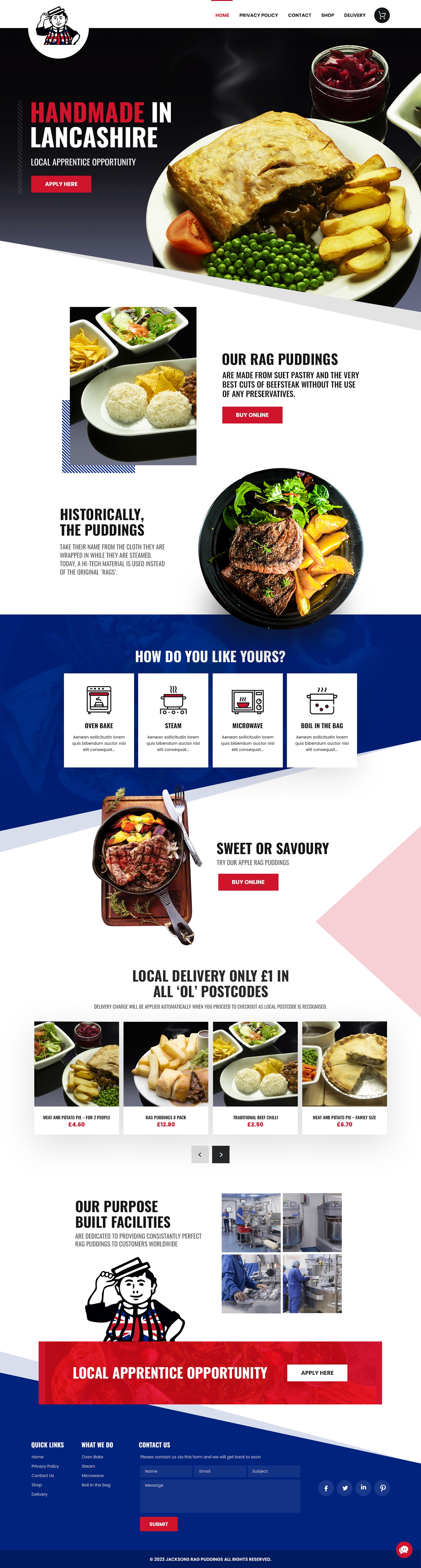Open the shopping cart icon

pyautogui.click(x=381, y=15)
